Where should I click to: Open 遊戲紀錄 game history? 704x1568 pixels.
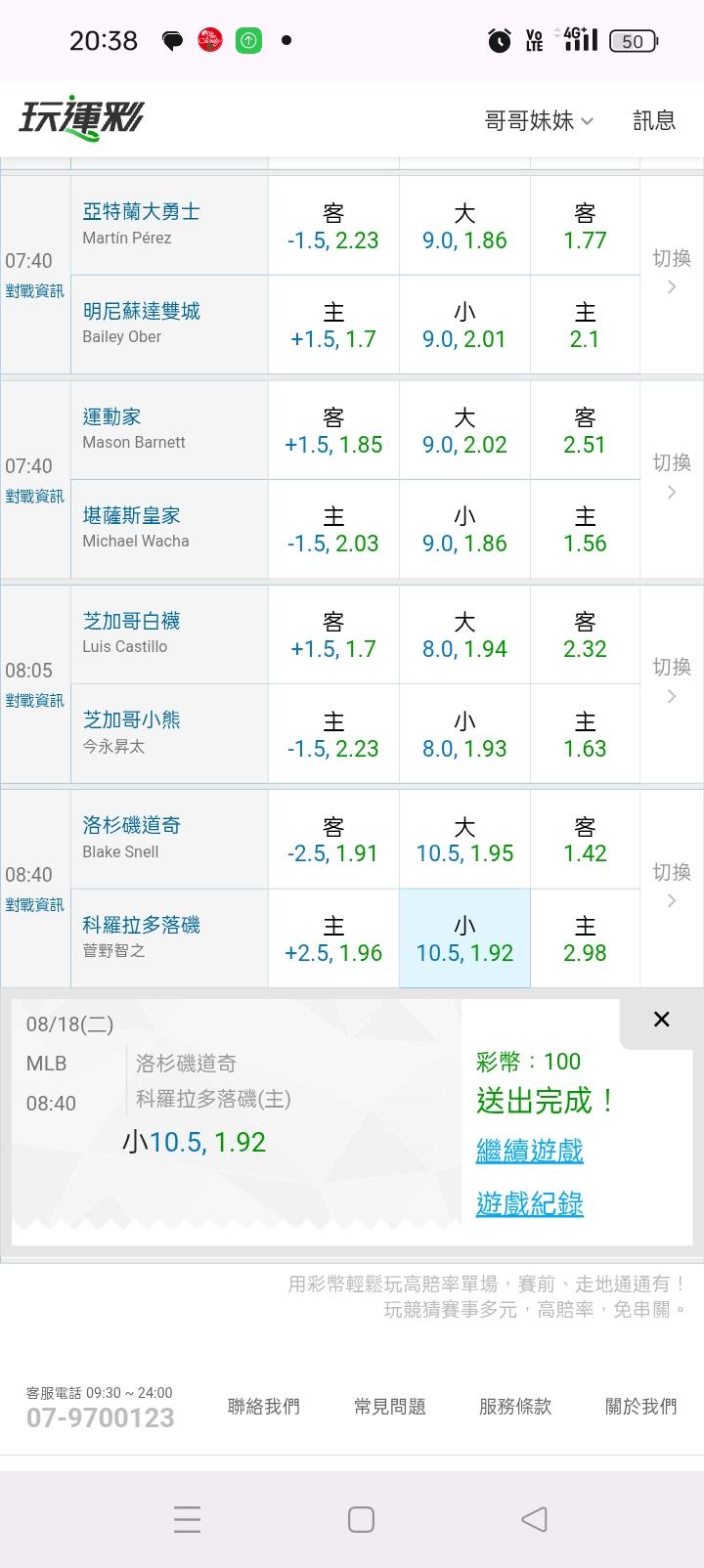[529, 1203]
